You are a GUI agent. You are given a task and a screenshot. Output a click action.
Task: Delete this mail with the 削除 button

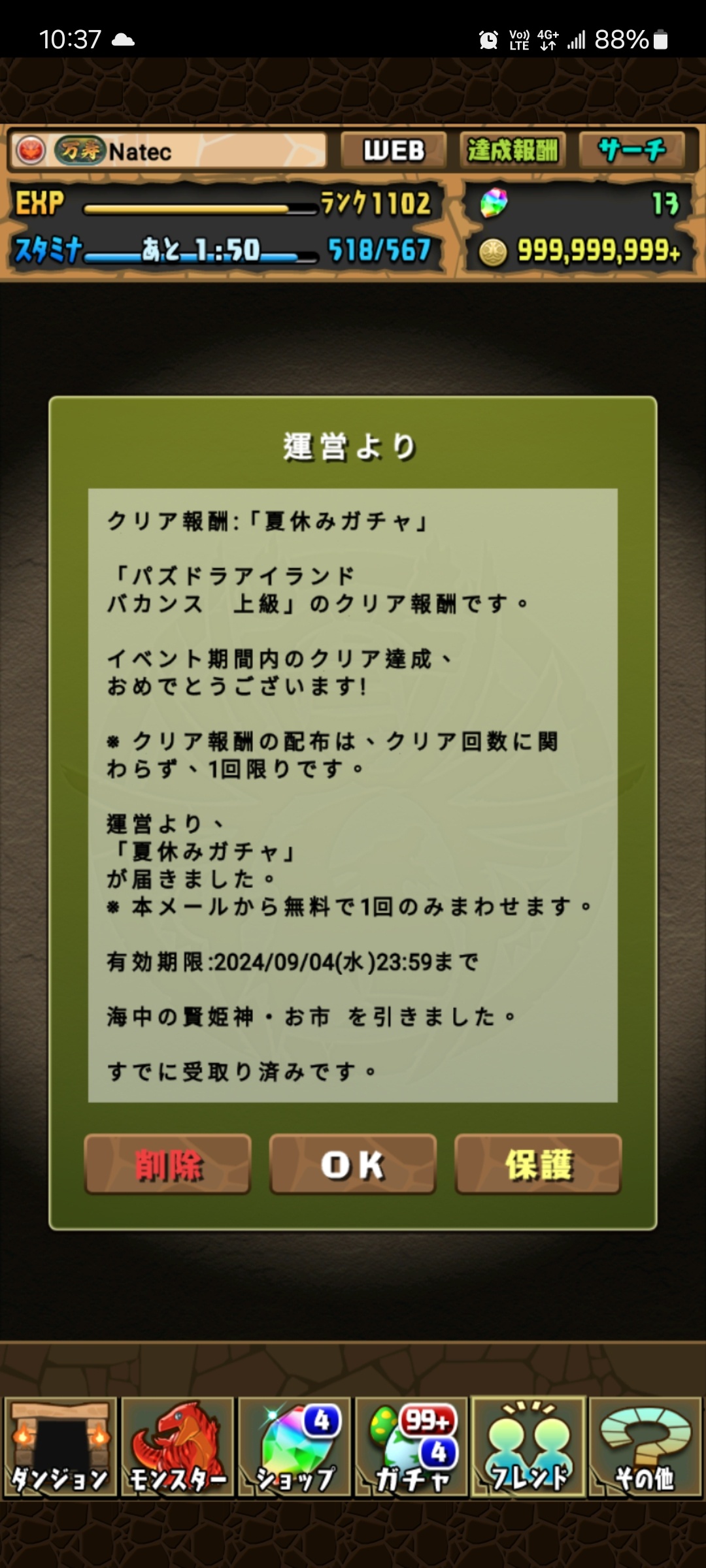[168, 1164]
